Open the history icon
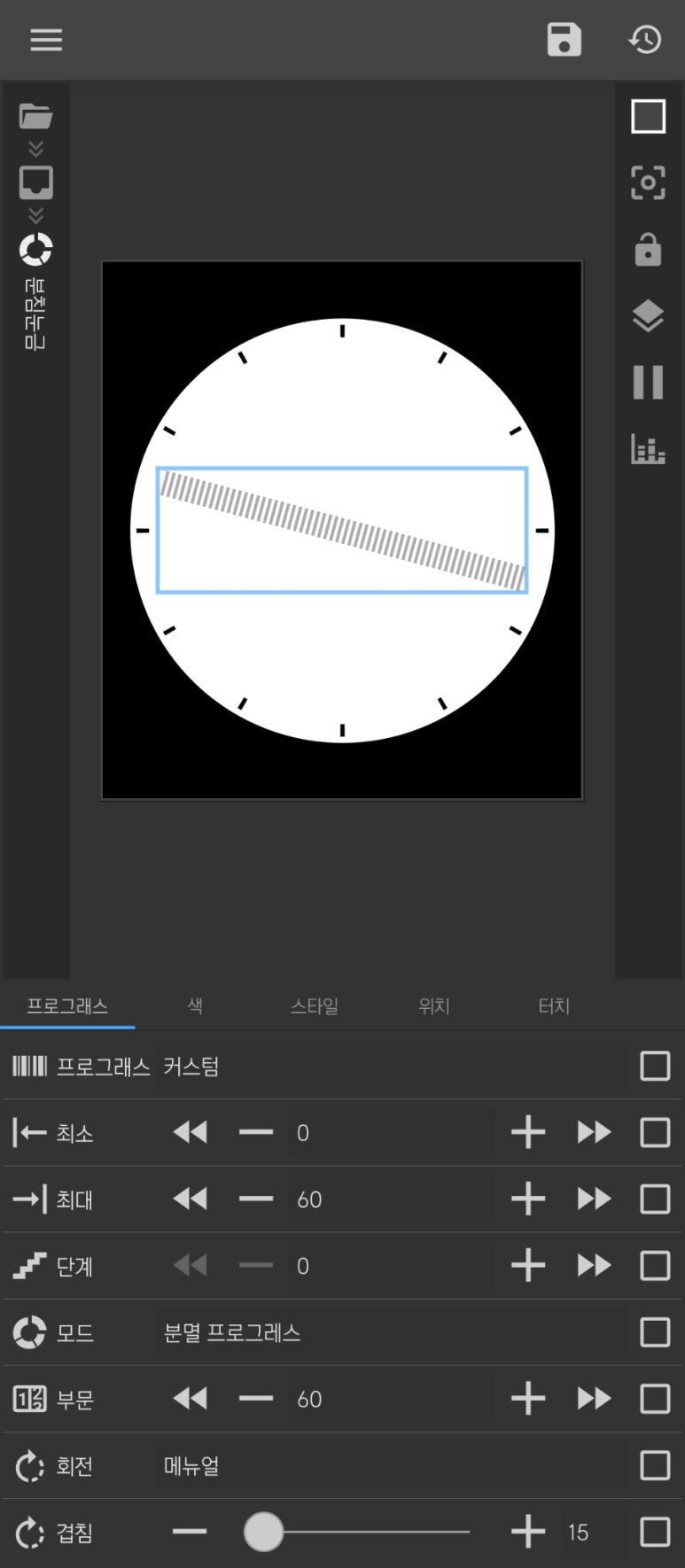Viewport: 685px width, 1568px height. tap(645, 40)
